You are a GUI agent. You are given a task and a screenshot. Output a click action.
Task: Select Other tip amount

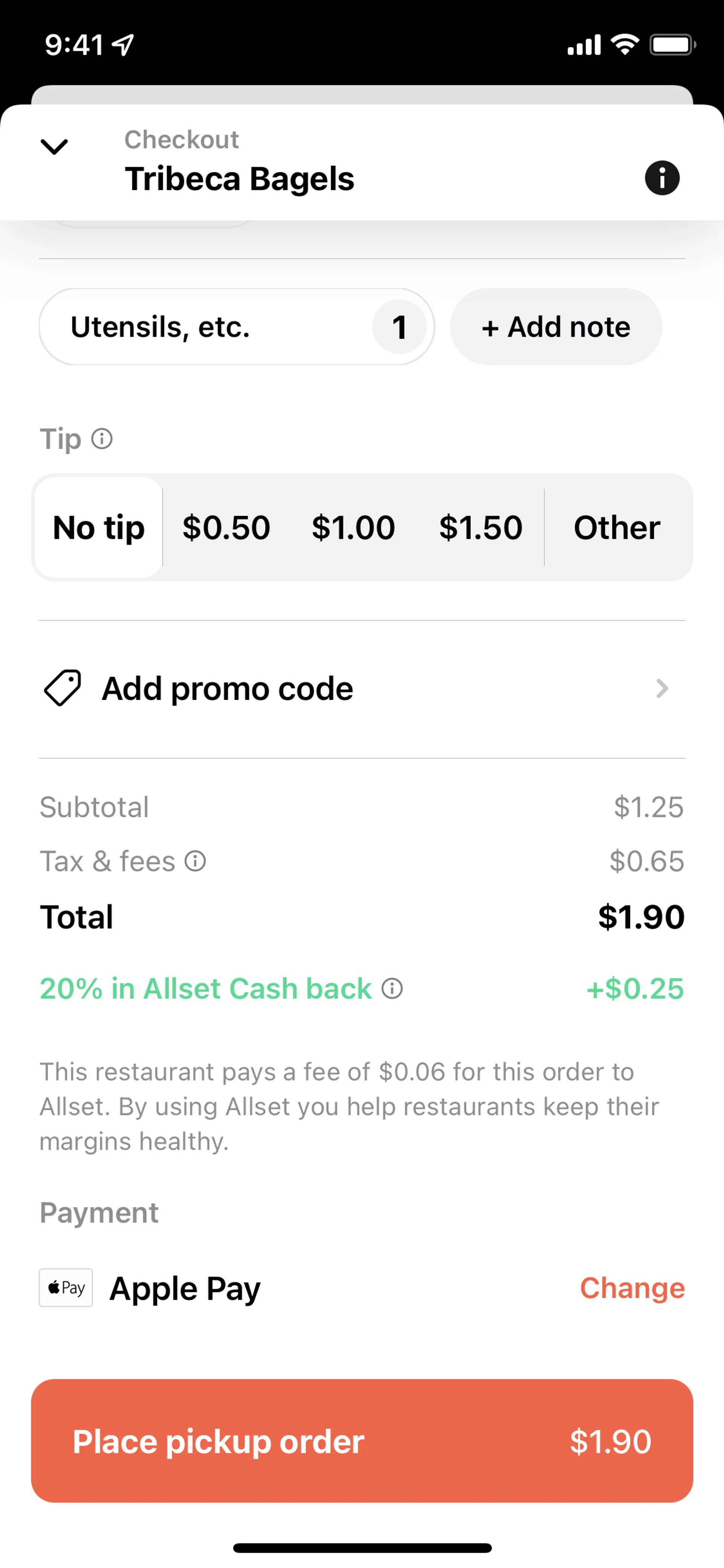pyautogui.click(x=617, y=527)
